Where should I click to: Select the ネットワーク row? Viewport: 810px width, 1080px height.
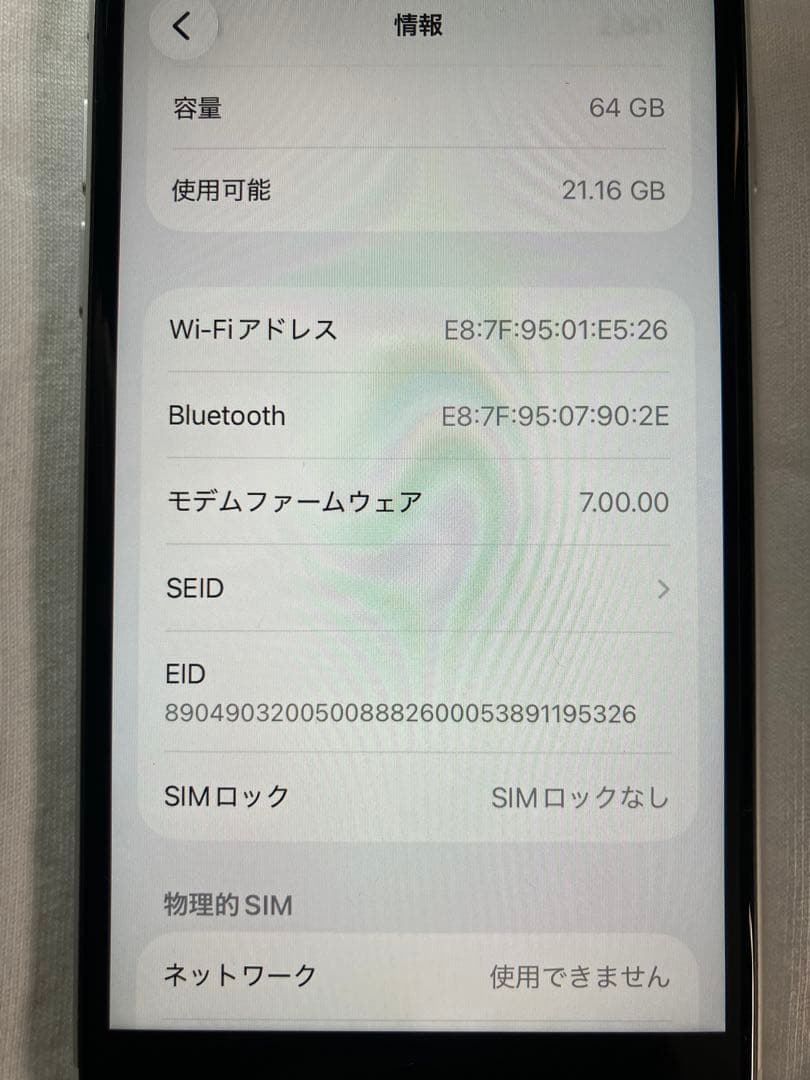point(420,972)
